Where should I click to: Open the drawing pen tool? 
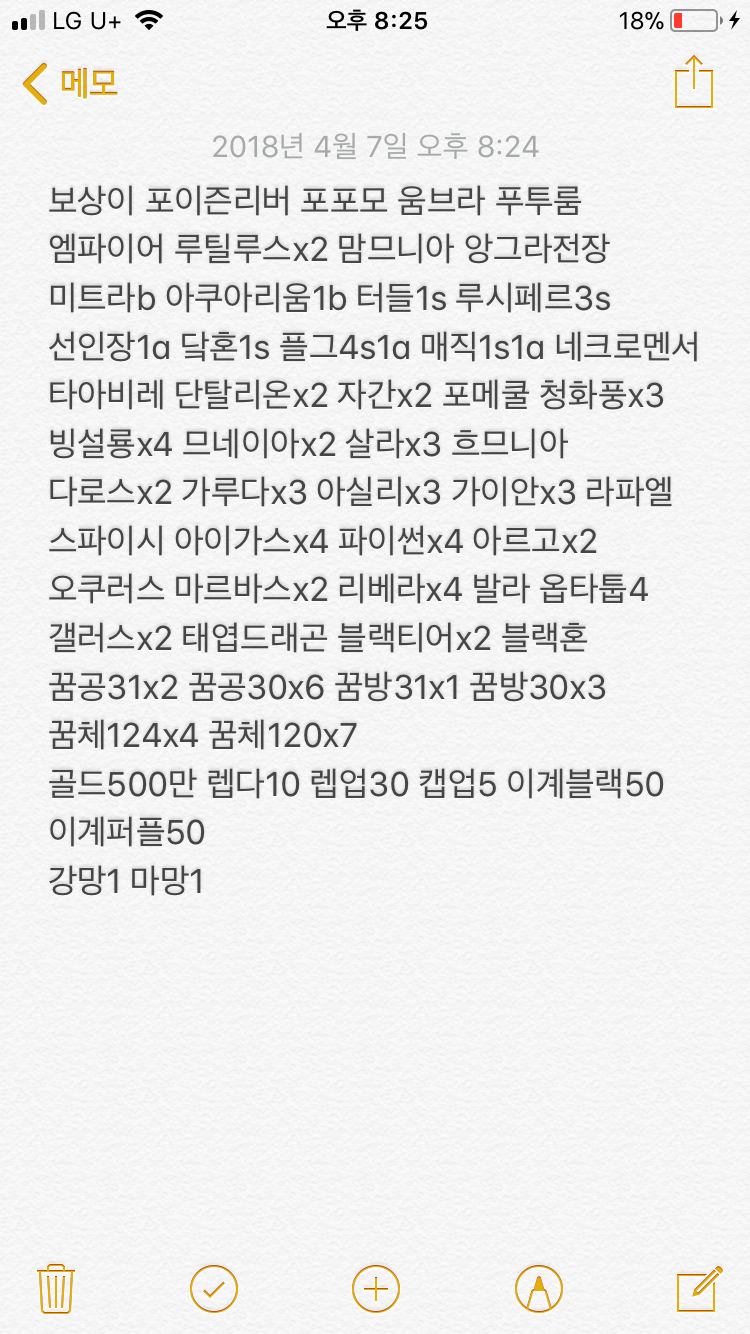coord(538,1288)
